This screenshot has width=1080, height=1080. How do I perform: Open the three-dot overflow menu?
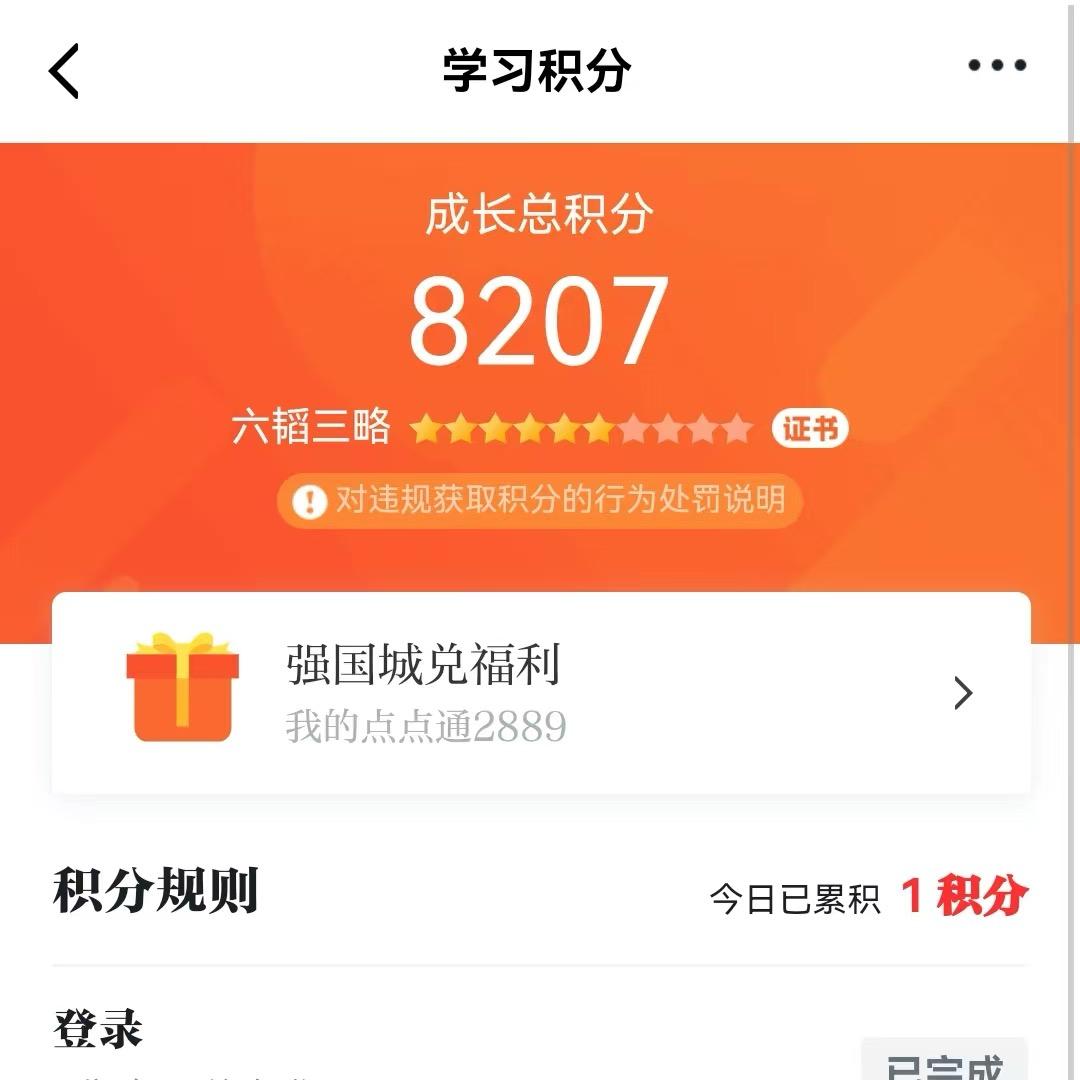tap(996, 66)
